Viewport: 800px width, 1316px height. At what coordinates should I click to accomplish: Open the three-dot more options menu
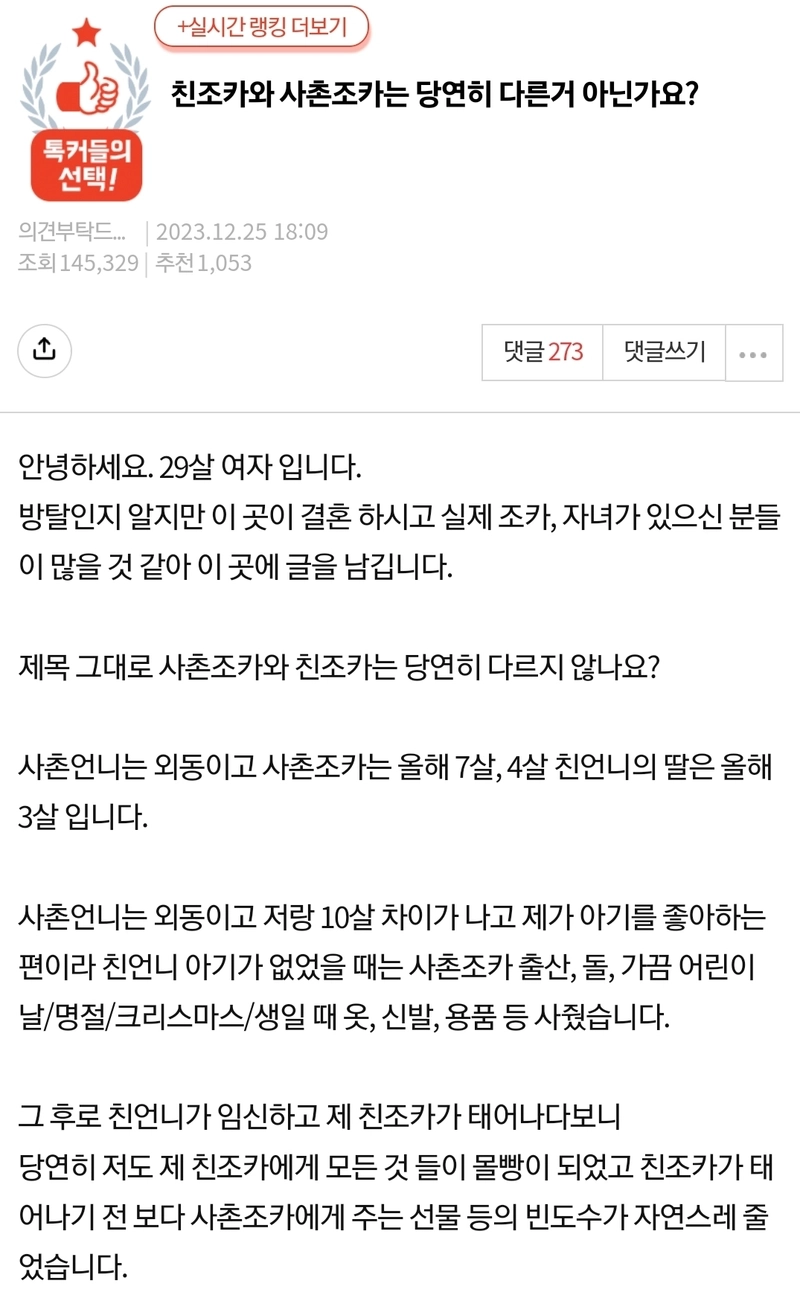click(754, 353)
